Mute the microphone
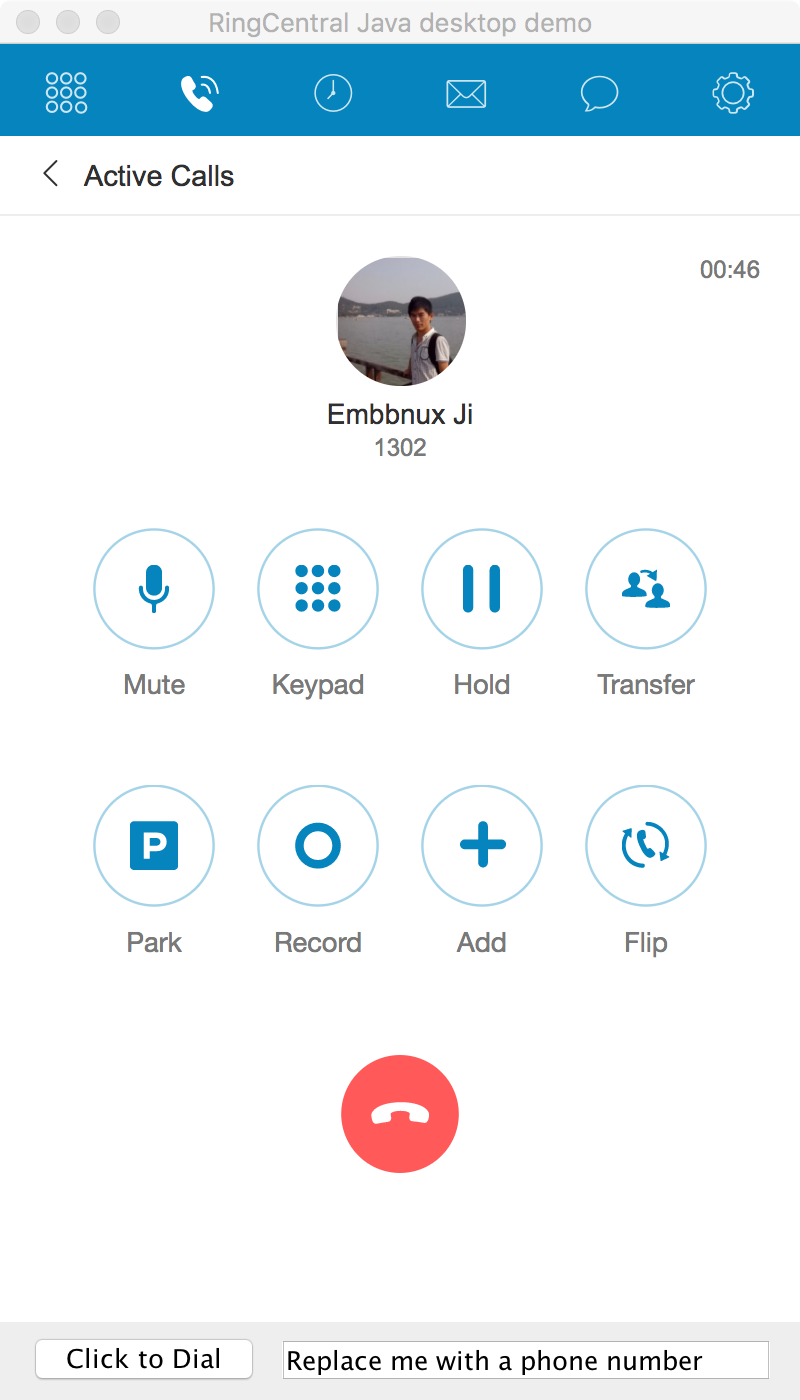 pyautogui.click(x=154, y=589)
